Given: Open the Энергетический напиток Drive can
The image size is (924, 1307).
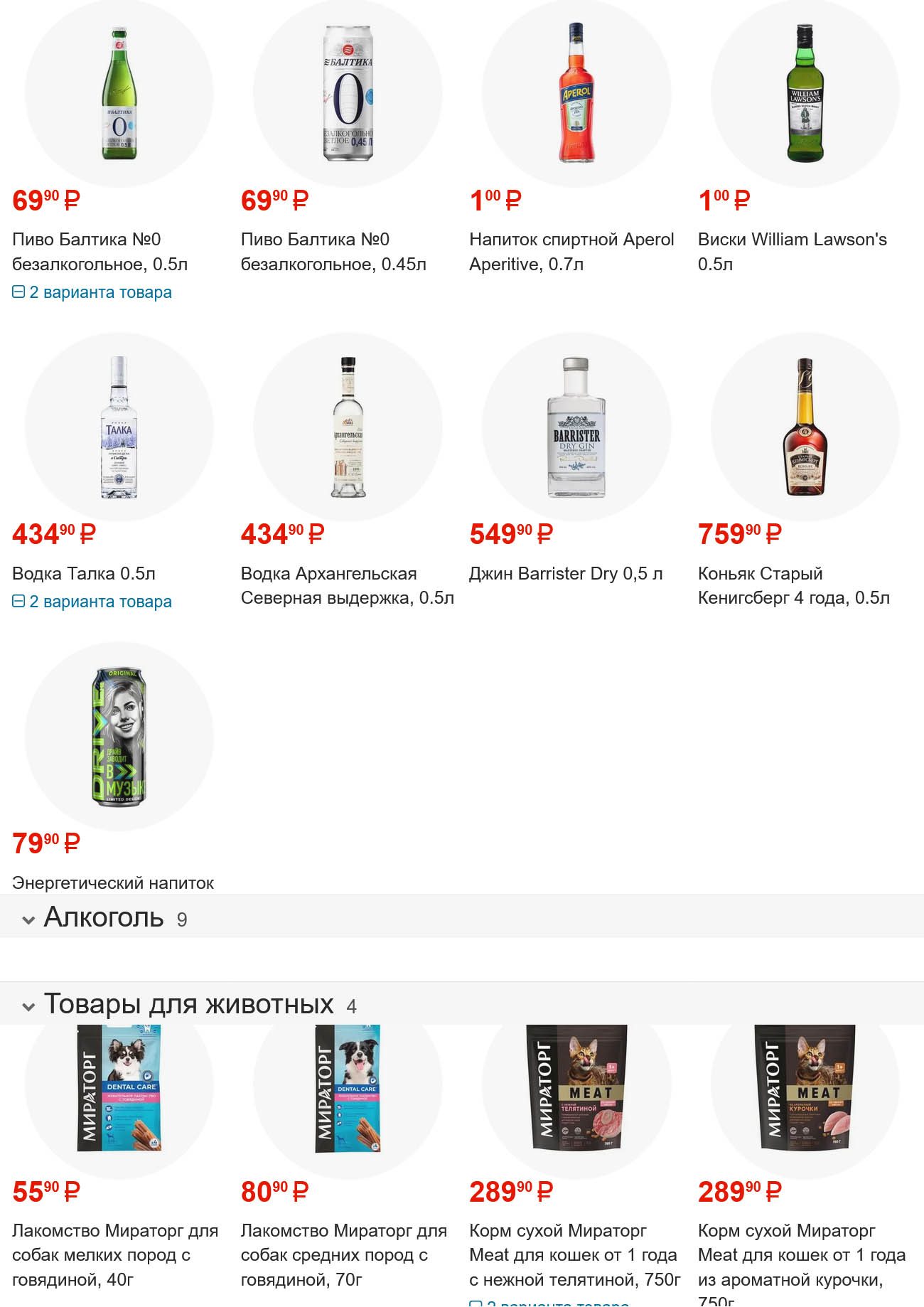Looking at the screenshot, I should [x=119, y=736].
